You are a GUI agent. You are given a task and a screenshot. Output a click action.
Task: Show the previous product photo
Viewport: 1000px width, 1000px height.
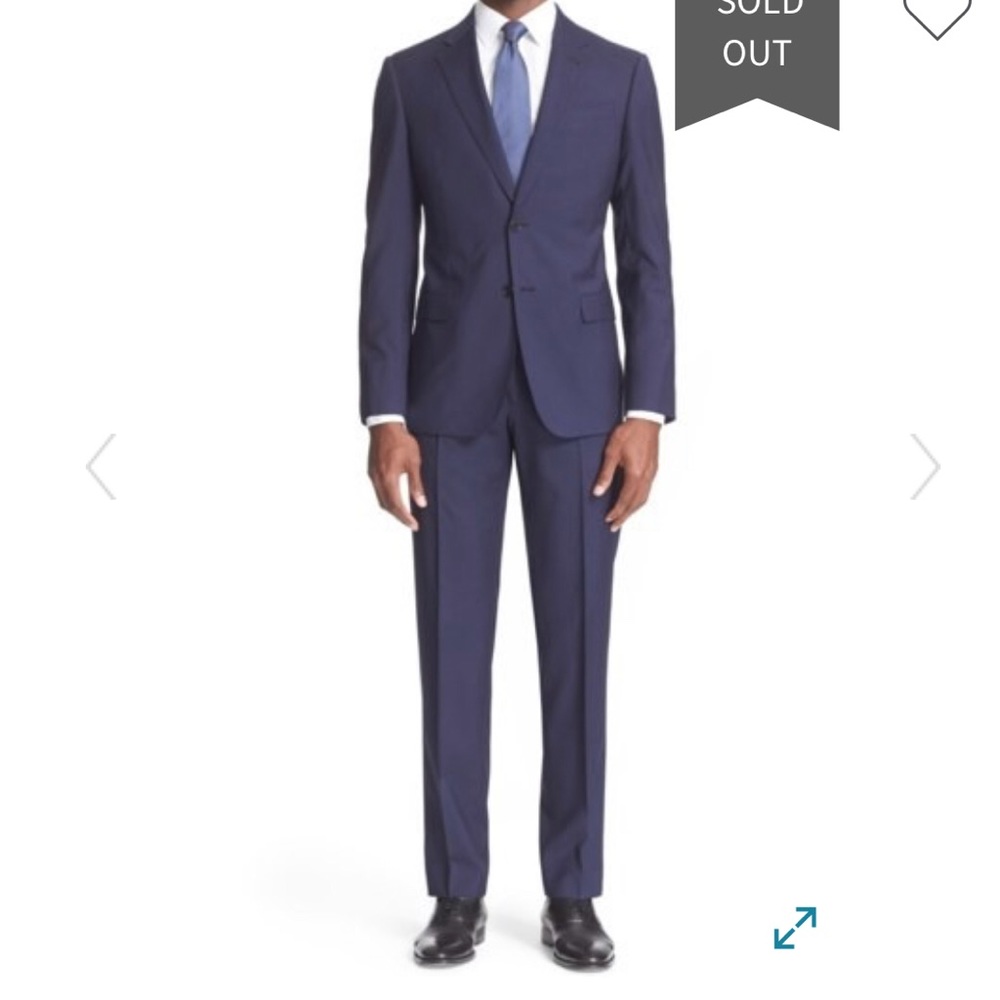click(x=101, y=467)
